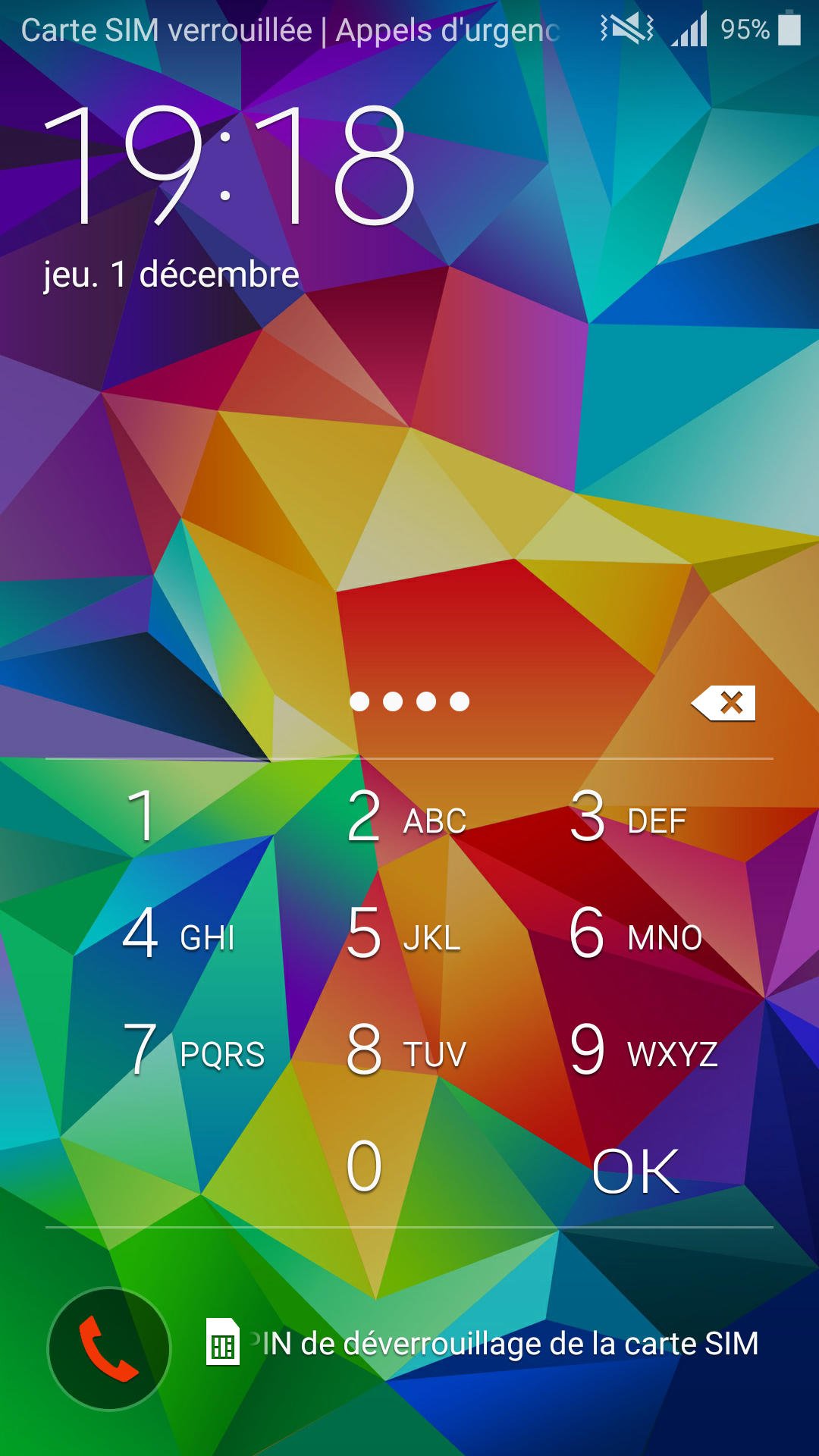The height and width of the screenshot is (1456, 819).
Task: Delete the last PIN digit with backspace
Action: (x=723, y=703)
